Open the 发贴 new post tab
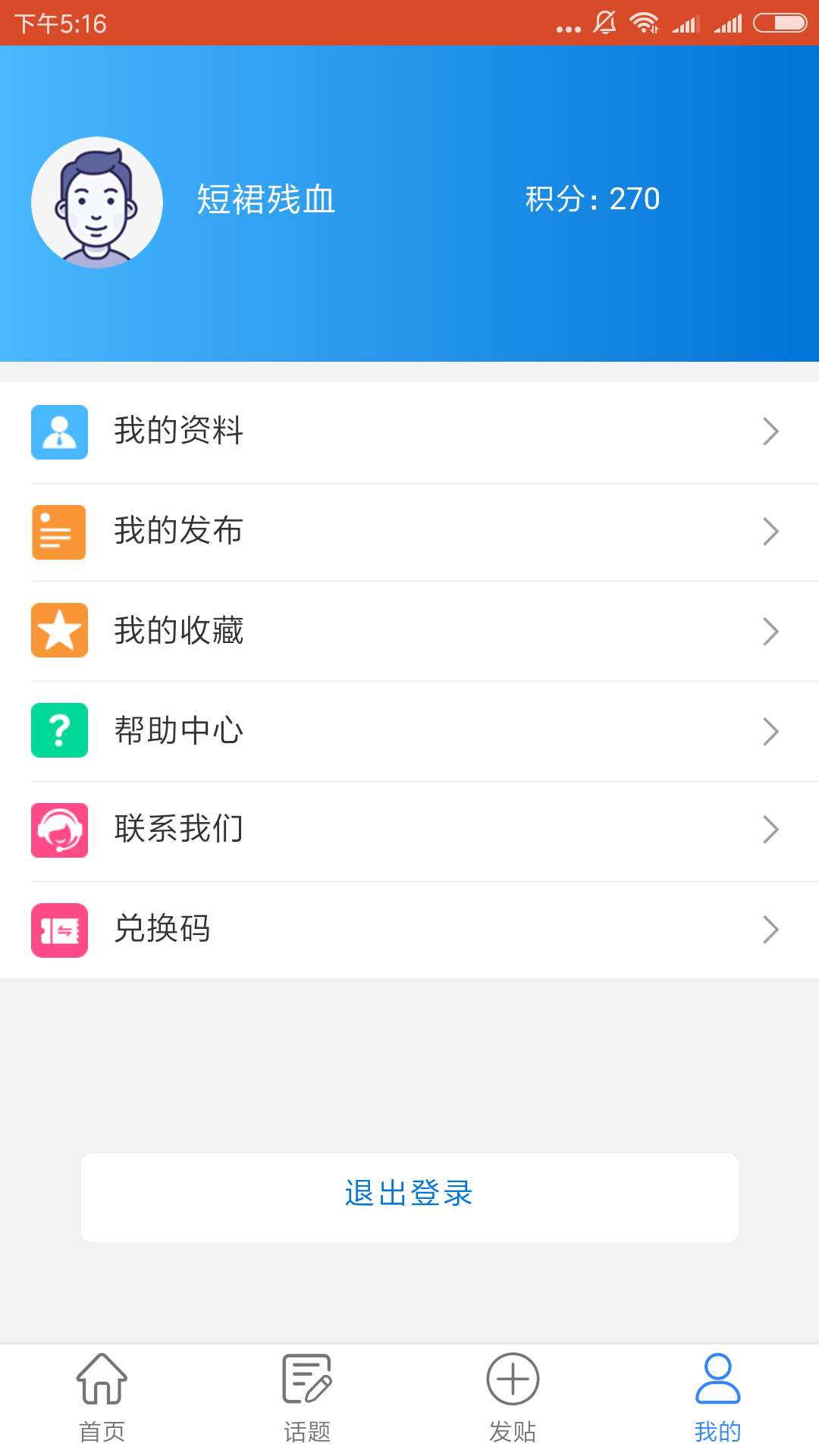Screen dimensions: 819x1456 tap(513, 1398)
